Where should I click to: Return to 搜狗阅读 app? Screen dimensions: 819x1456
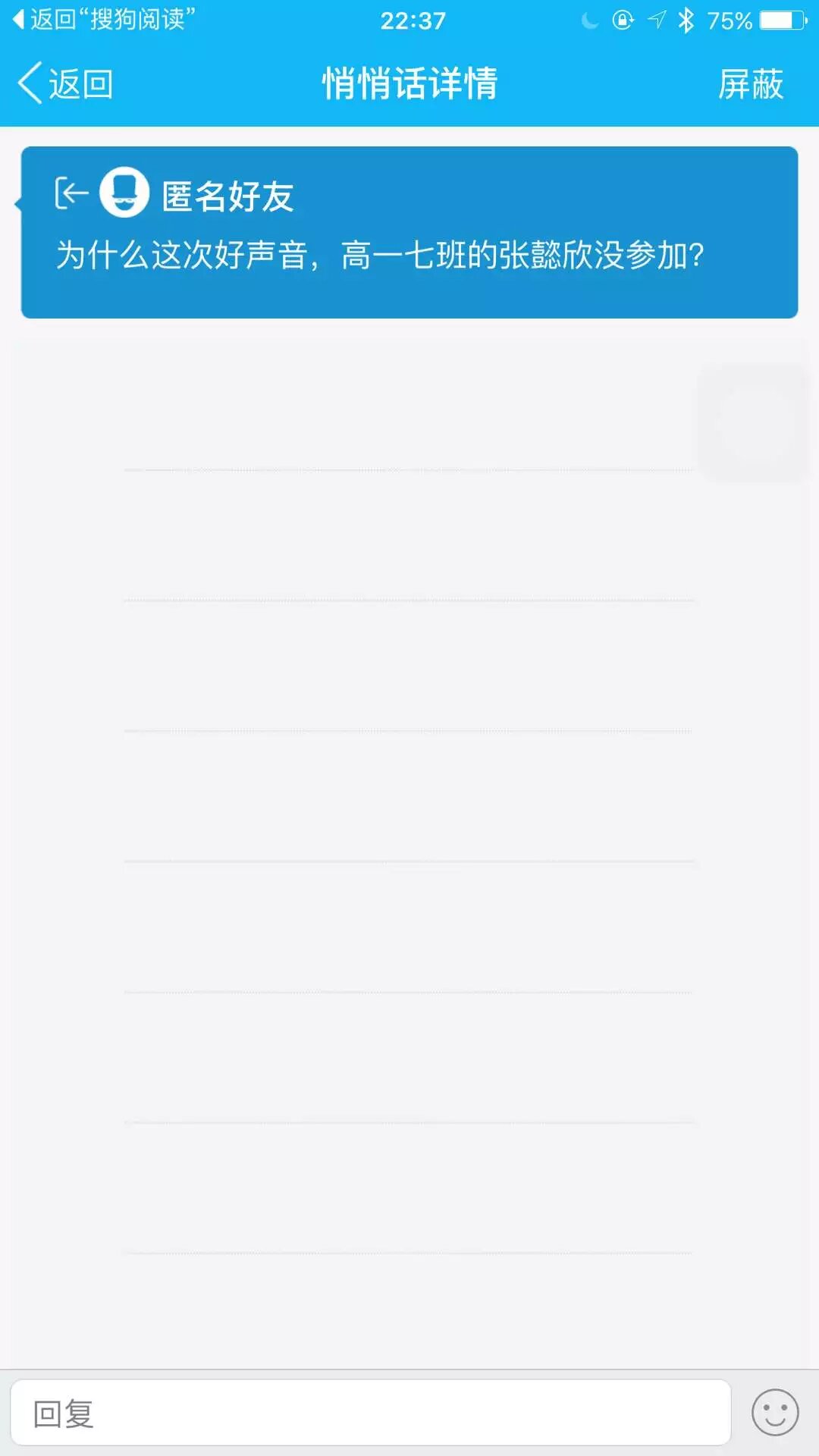pyautogui.click(x=105, y=19)
